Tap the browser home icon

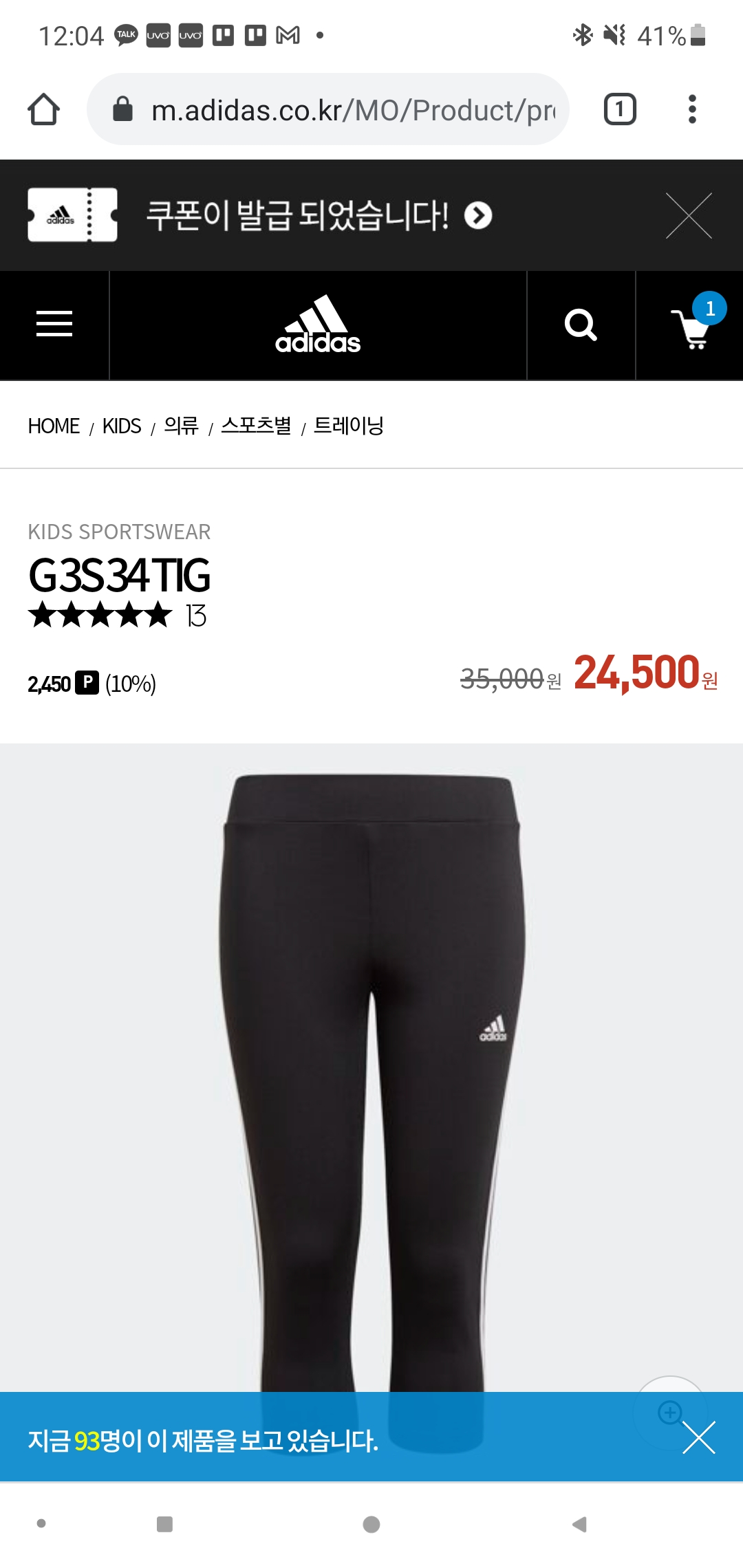43,109
